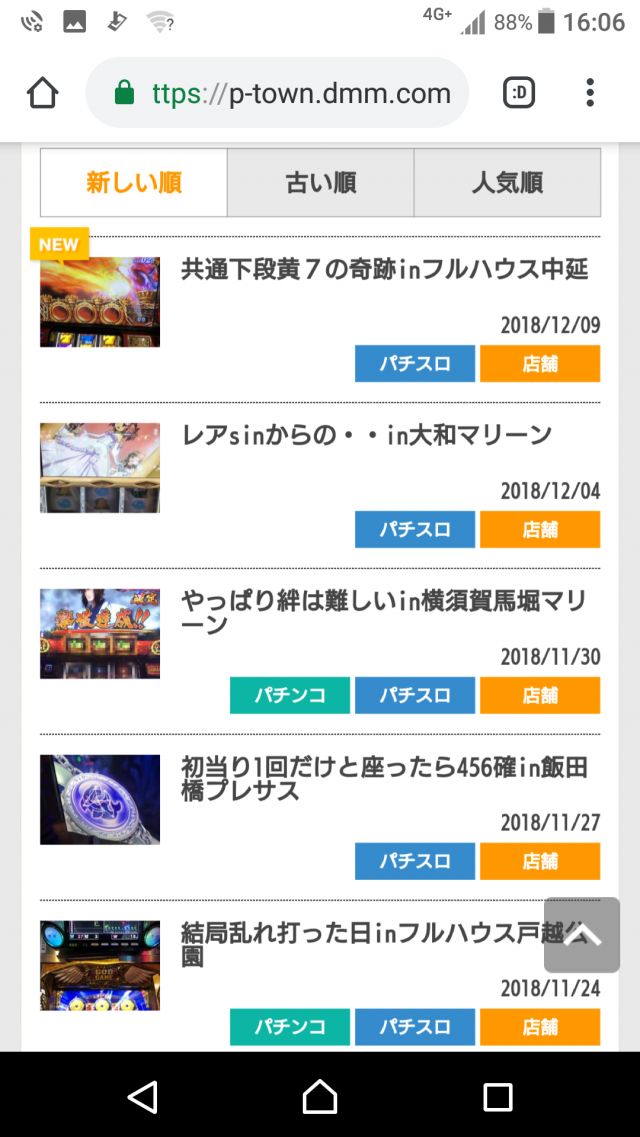Tap the パチスロ tag on the 2018/11/24 post
Image resolution: width=640 pixels, height=1137 pixels.
click(x=415, y=1027)
